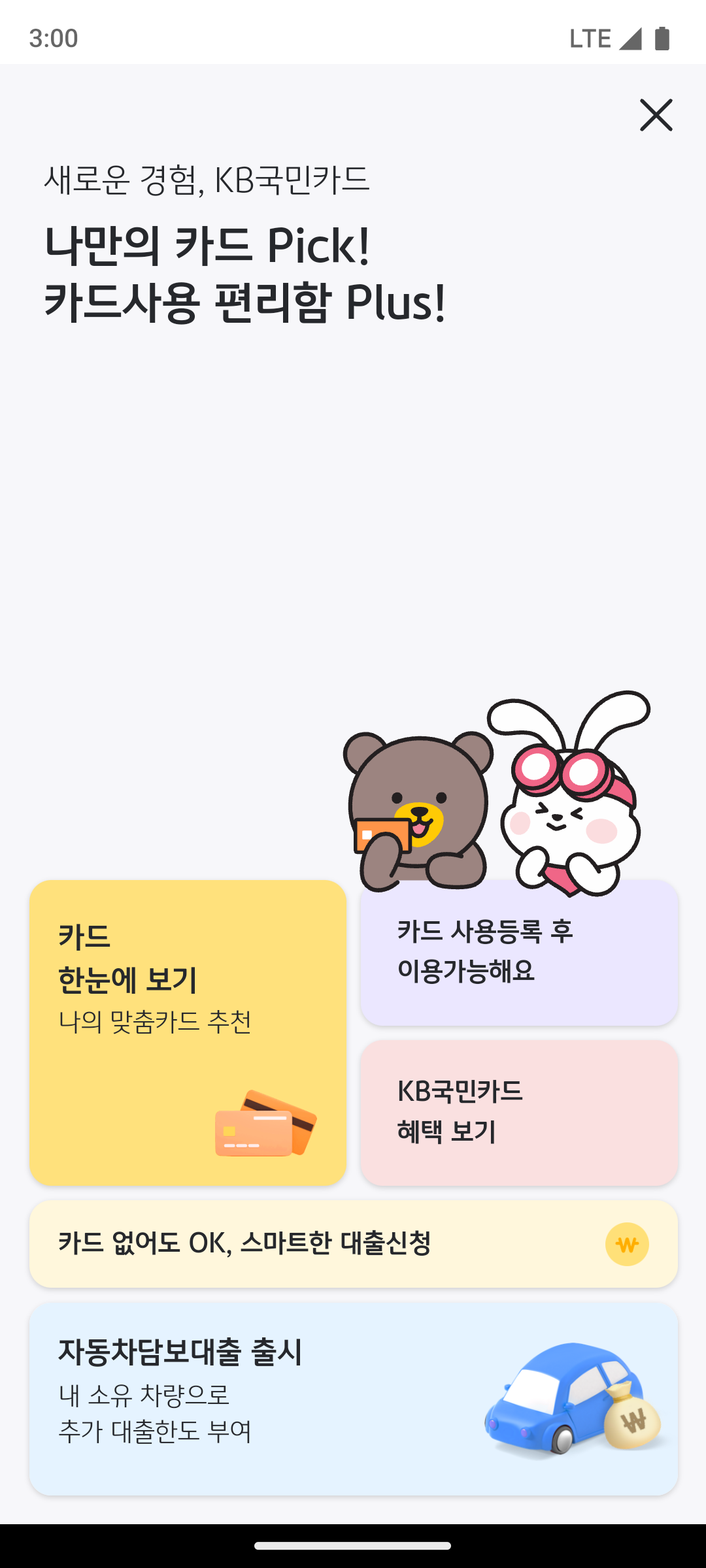Viewport: 706px width, 1568px height.
Task: View KB국민카드 혜택 보기 benefits
Action: [x=519, y=1113]
